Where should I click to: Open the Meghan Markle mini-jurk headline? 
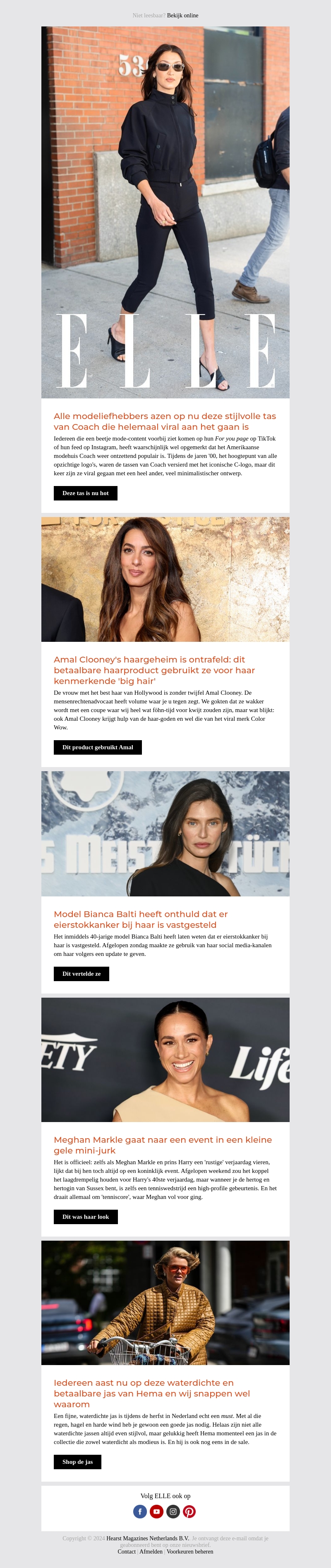[x=162, y=1144]
